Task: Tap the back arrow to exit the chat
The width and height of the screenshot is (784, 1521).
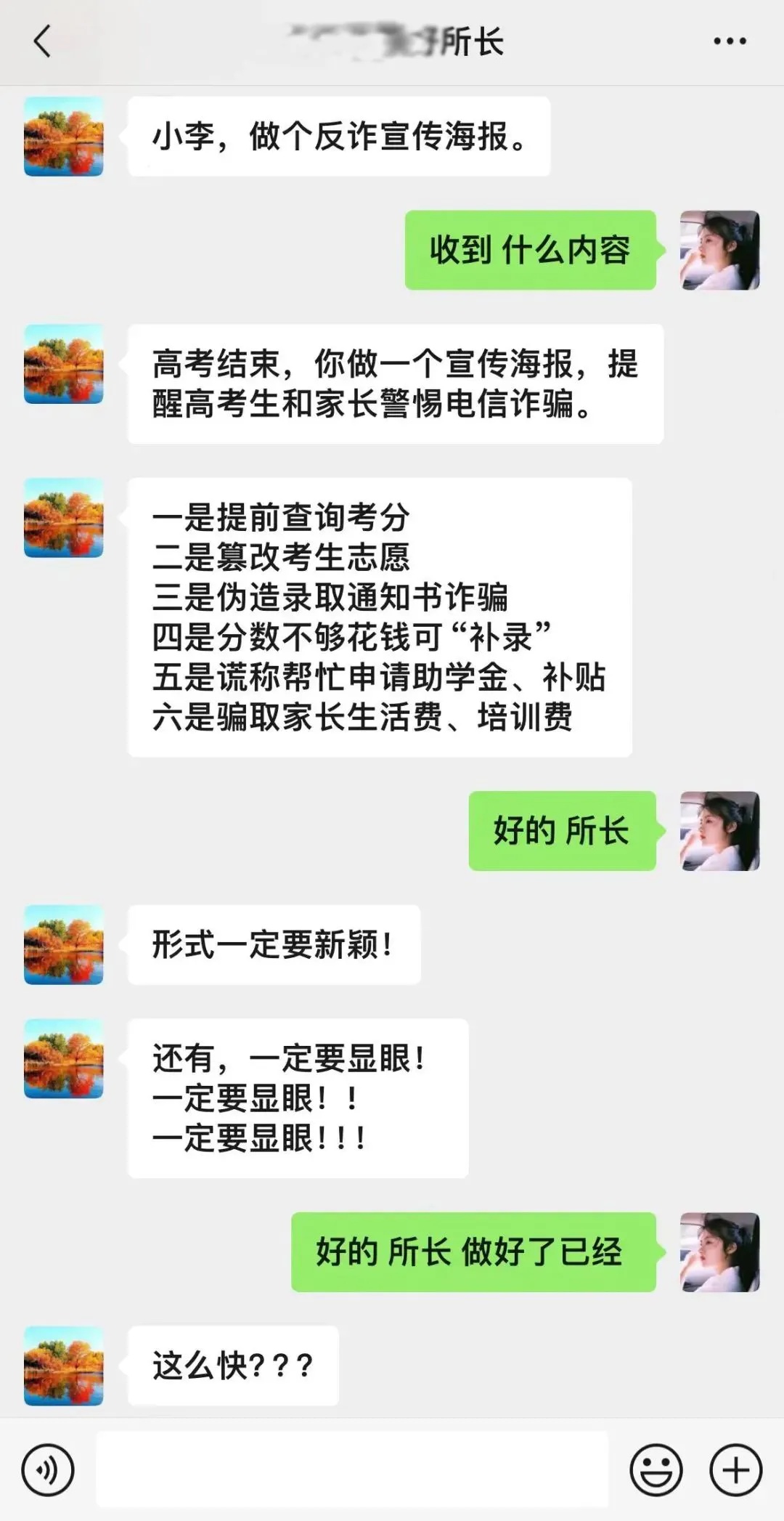Action: (x=41, y=41)
